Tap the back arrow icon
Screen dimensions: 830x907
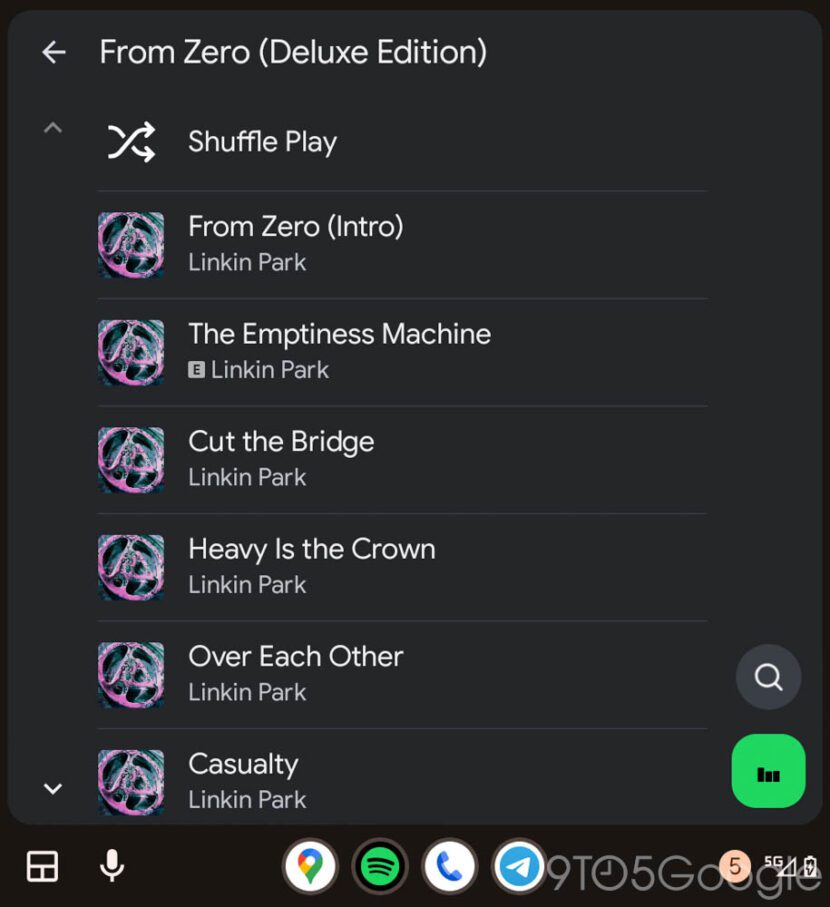53,52
